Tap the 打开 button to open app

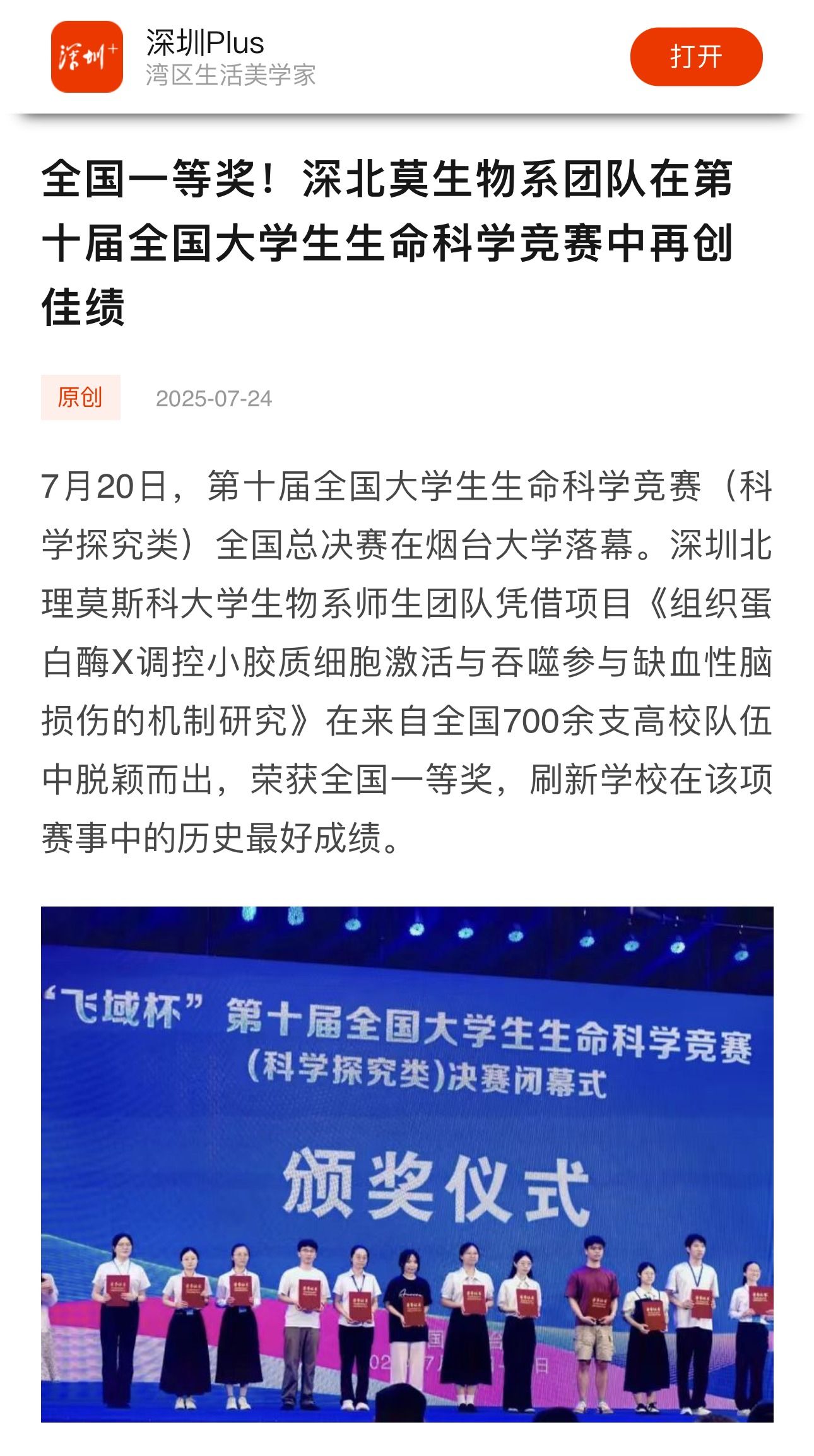coord(695,57)
